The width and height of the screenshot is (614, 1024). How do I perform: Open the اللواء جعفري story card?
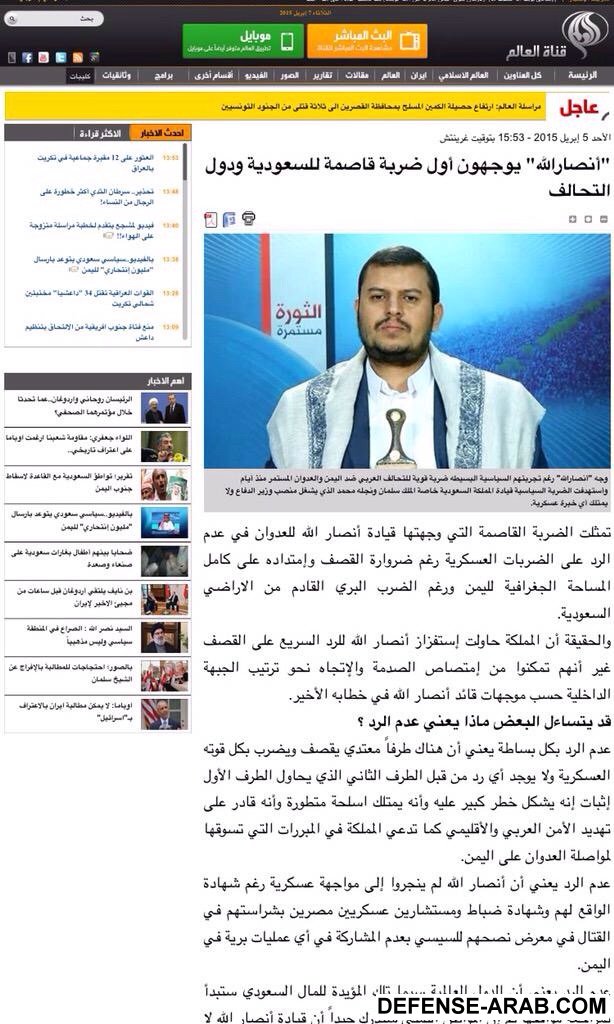100,444
